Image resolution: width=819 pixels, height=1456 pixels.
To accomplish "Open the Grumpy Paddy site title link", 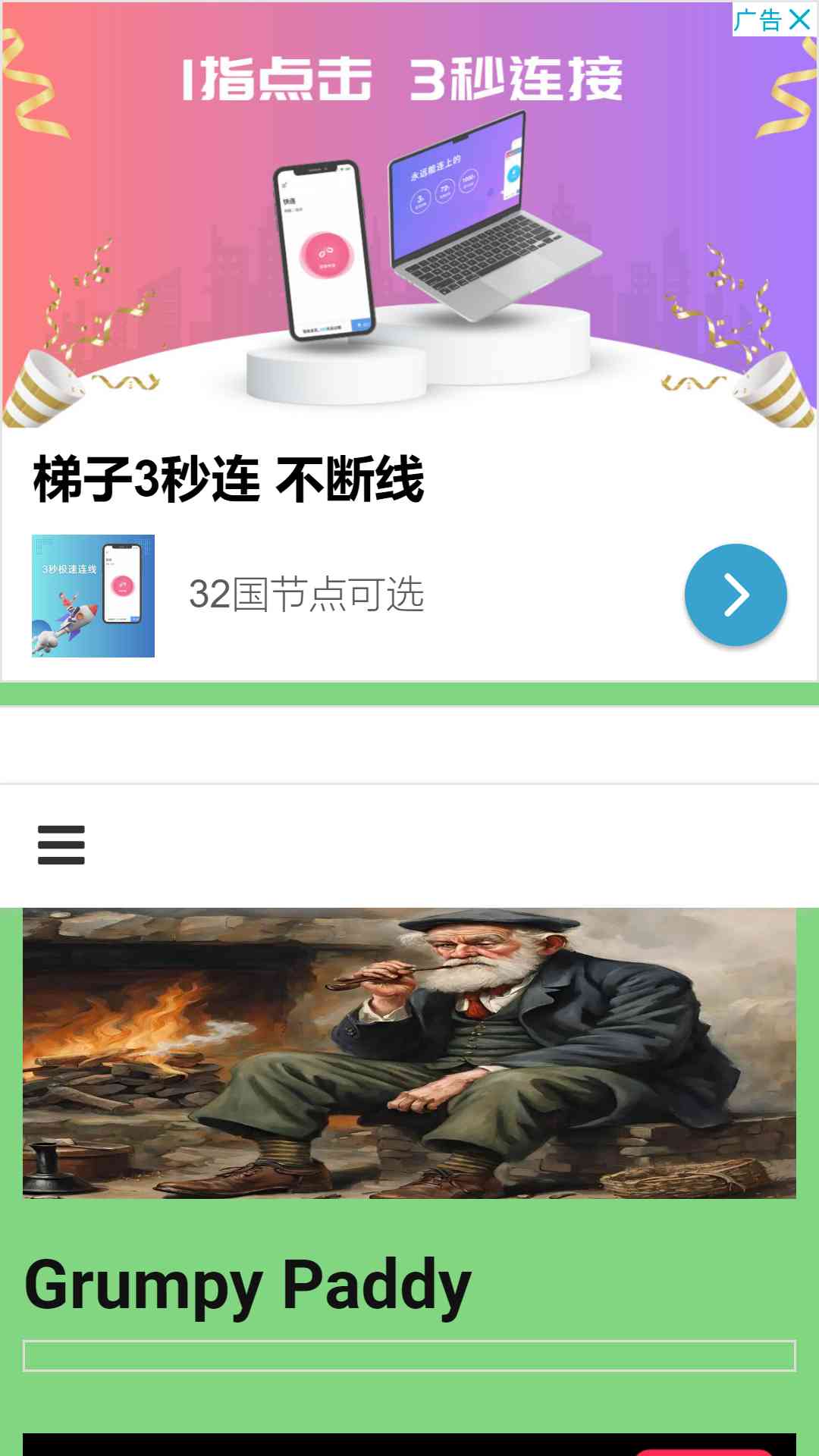I will [x=248, y=1285].
